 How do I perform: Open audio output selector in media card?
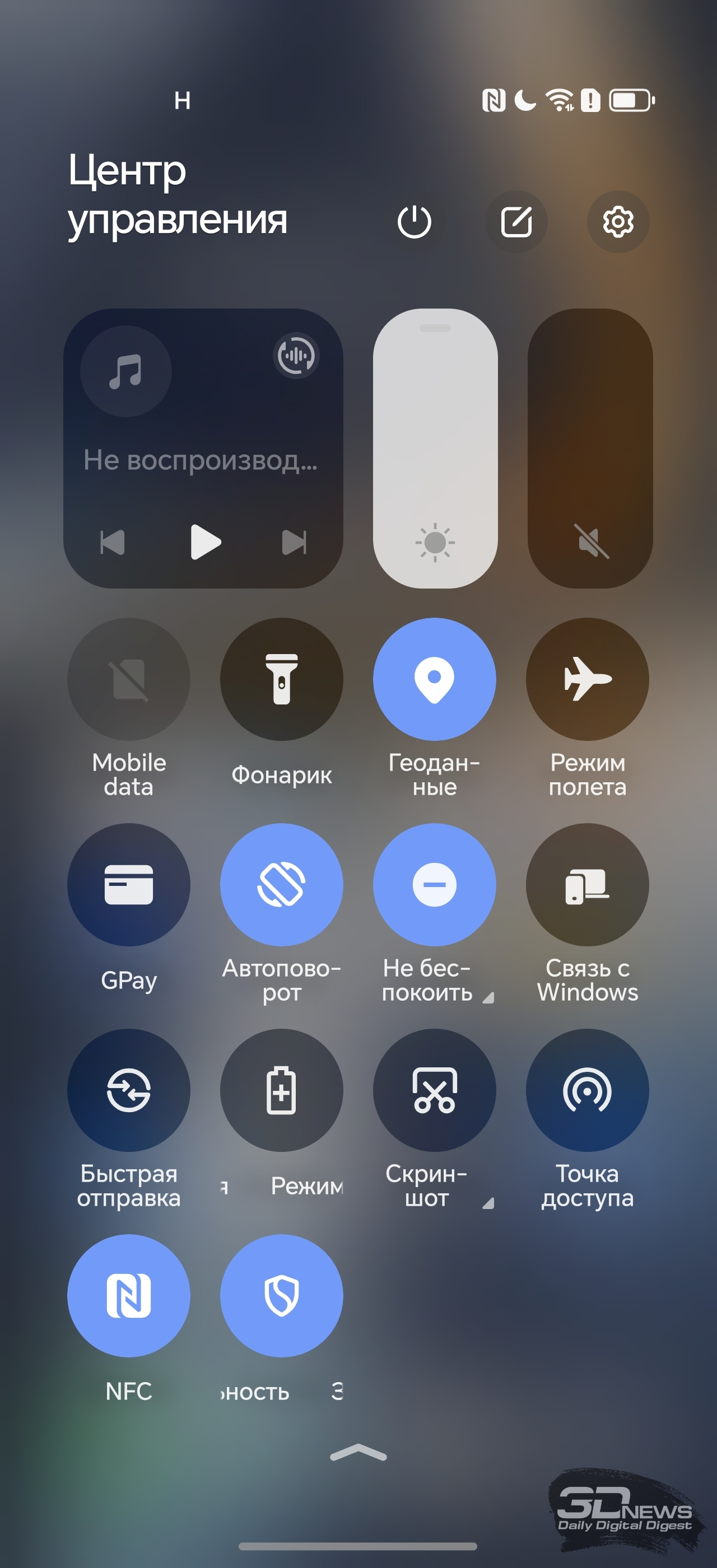[x=296, y=356]
